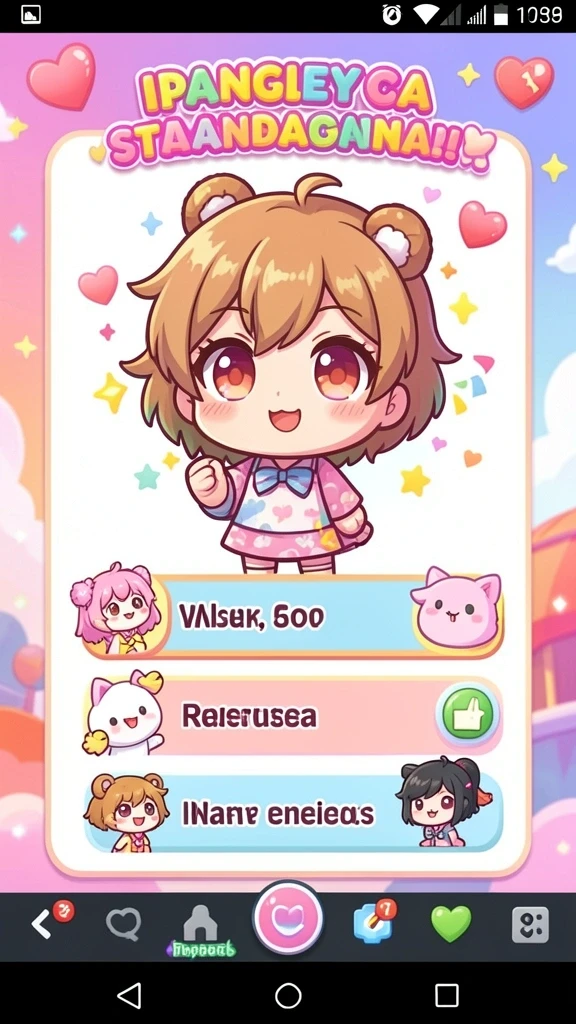Open the chat bubble tab

click(123, 925)
